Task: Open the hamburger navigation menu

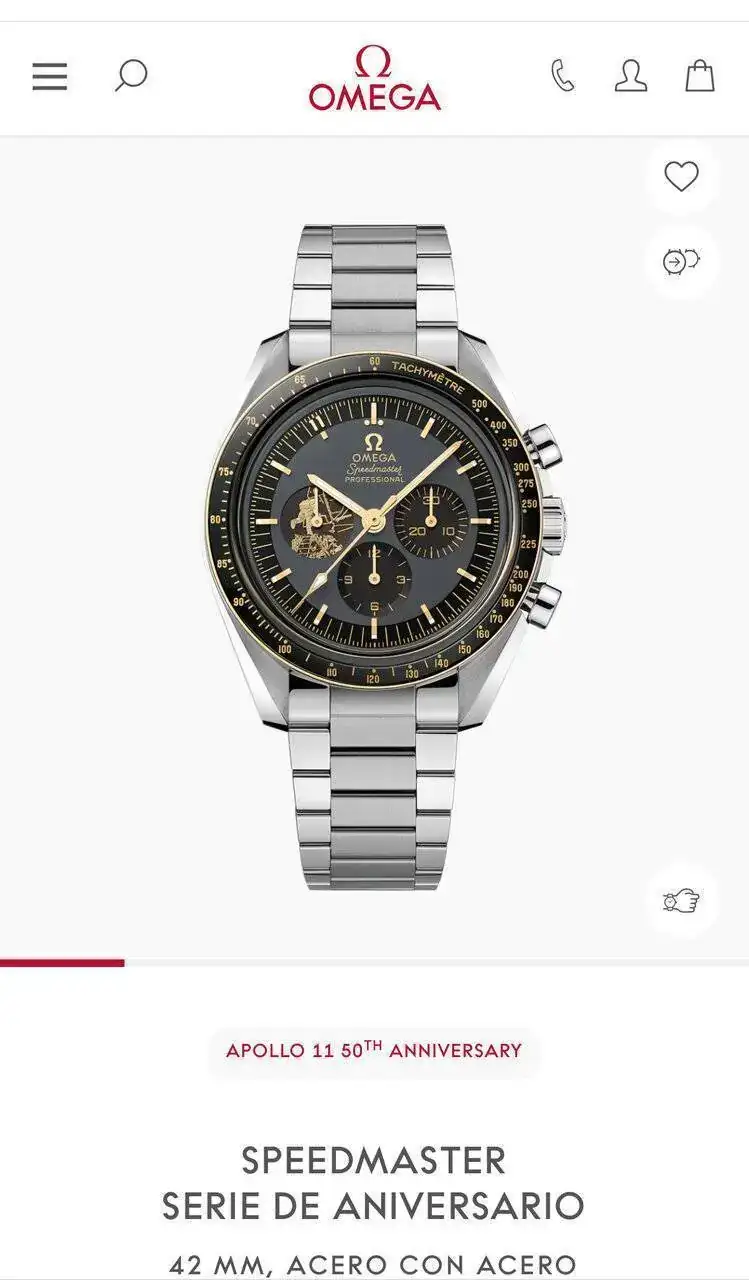Action: (x=50, y=77)
